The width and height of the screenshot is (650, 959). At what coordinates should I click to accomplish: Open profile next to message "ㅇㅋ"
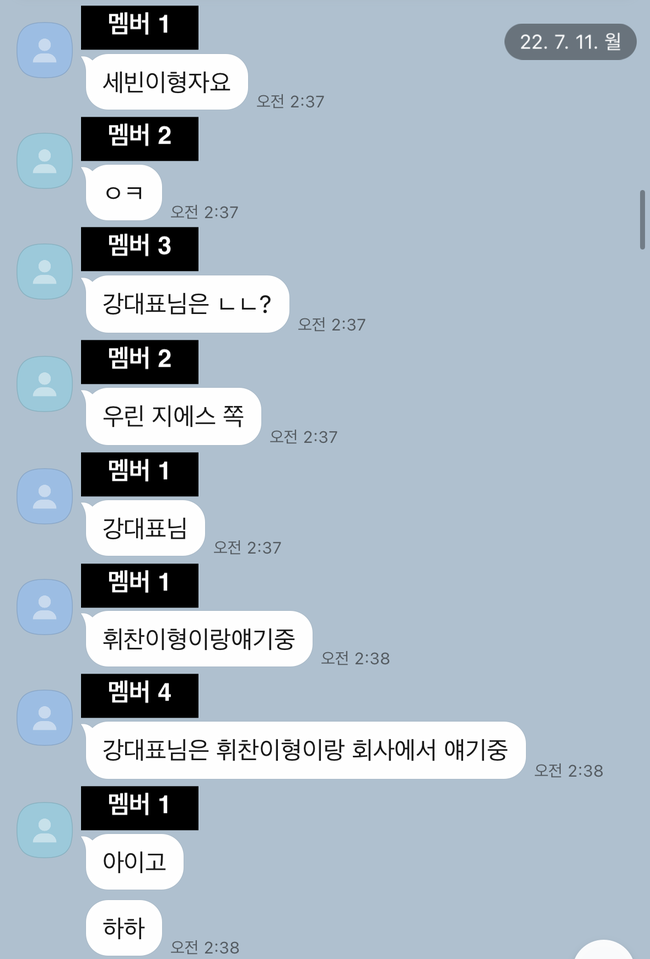click(45, 161)
